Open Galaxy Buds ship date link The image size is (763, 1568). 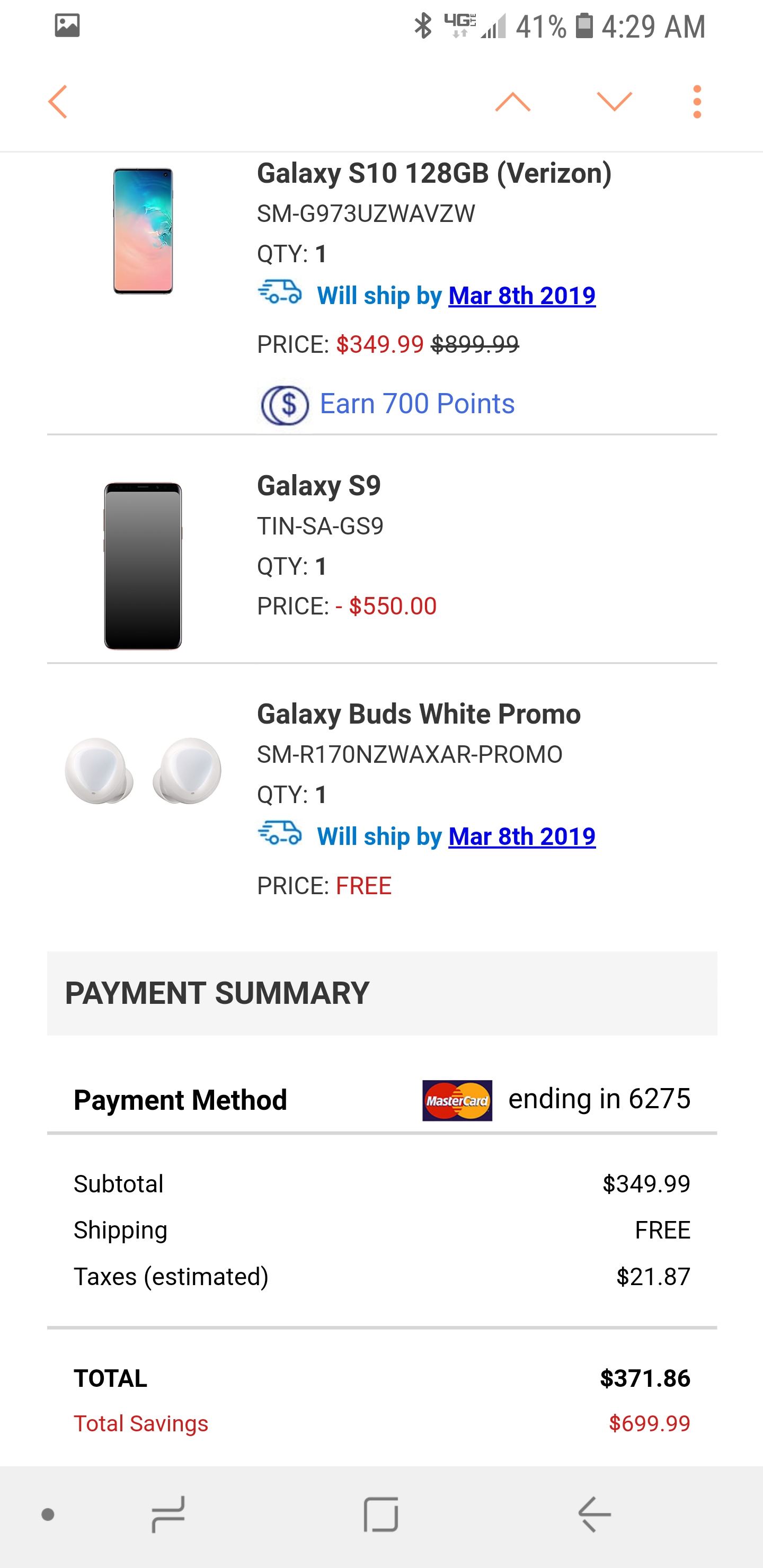pyautogui.click(x=522, y=836)
